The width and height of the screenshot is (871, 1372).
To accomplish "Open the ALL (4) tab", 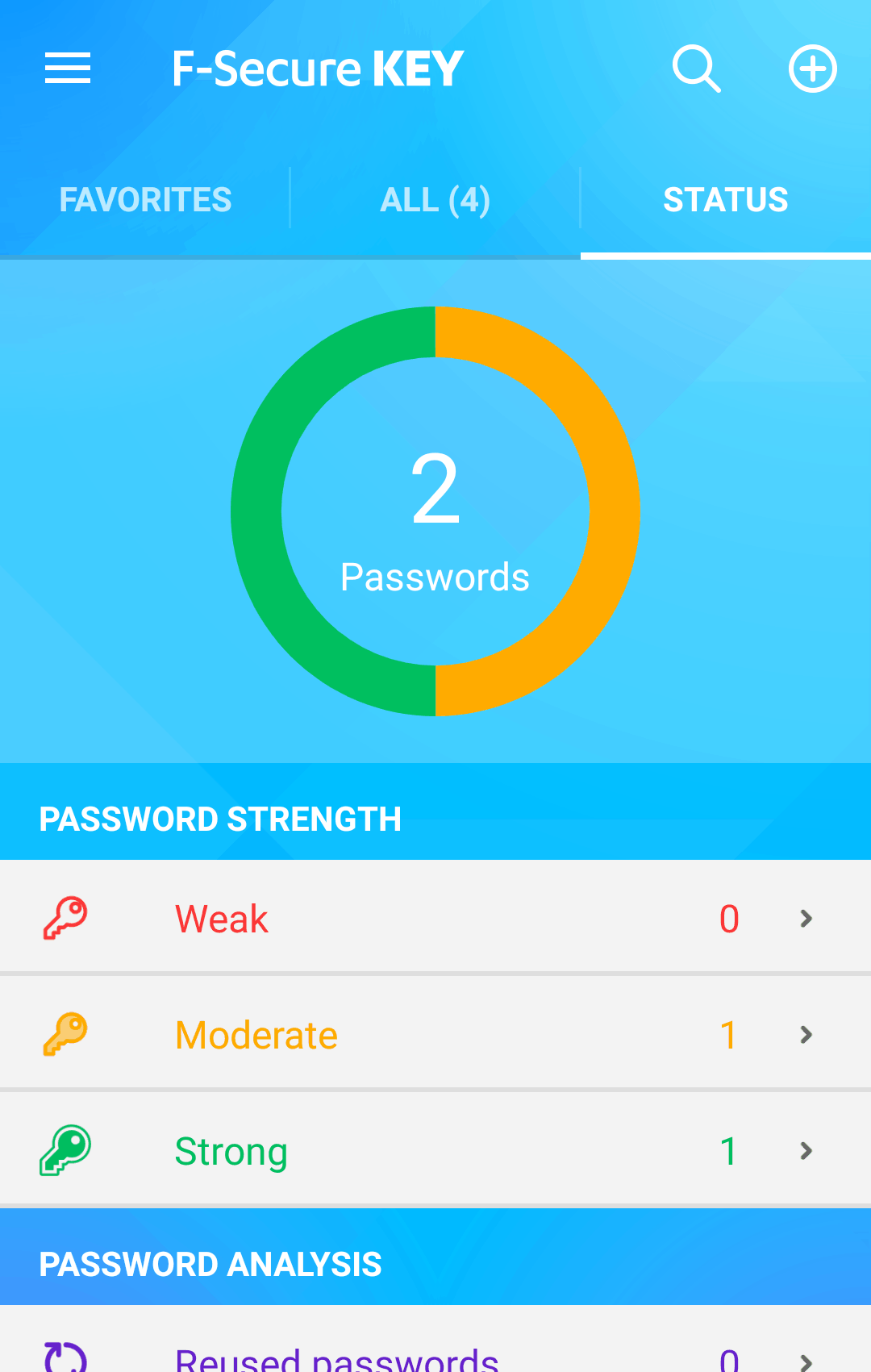I will (x=435, y=198).
